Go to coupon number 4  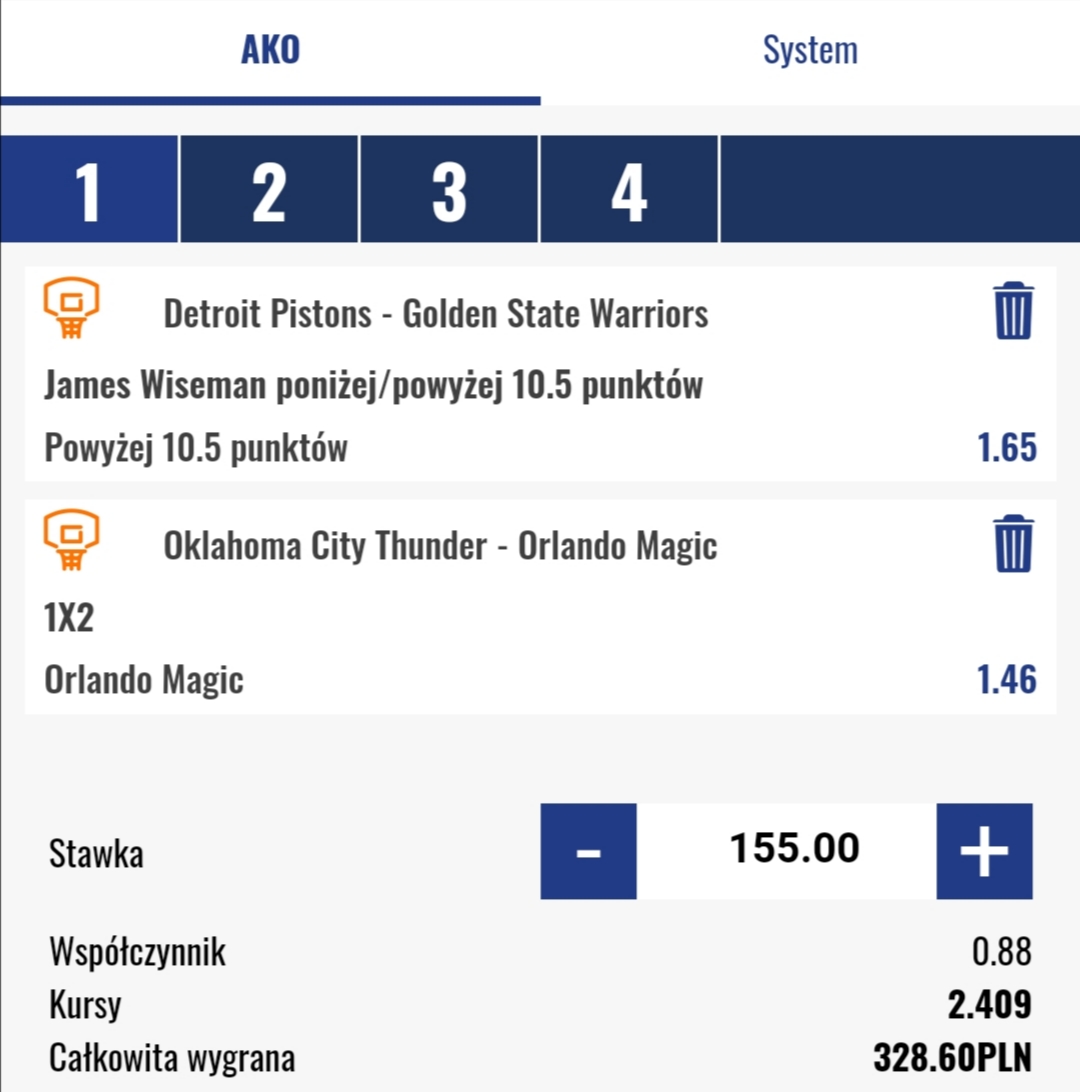click(629, 190)
